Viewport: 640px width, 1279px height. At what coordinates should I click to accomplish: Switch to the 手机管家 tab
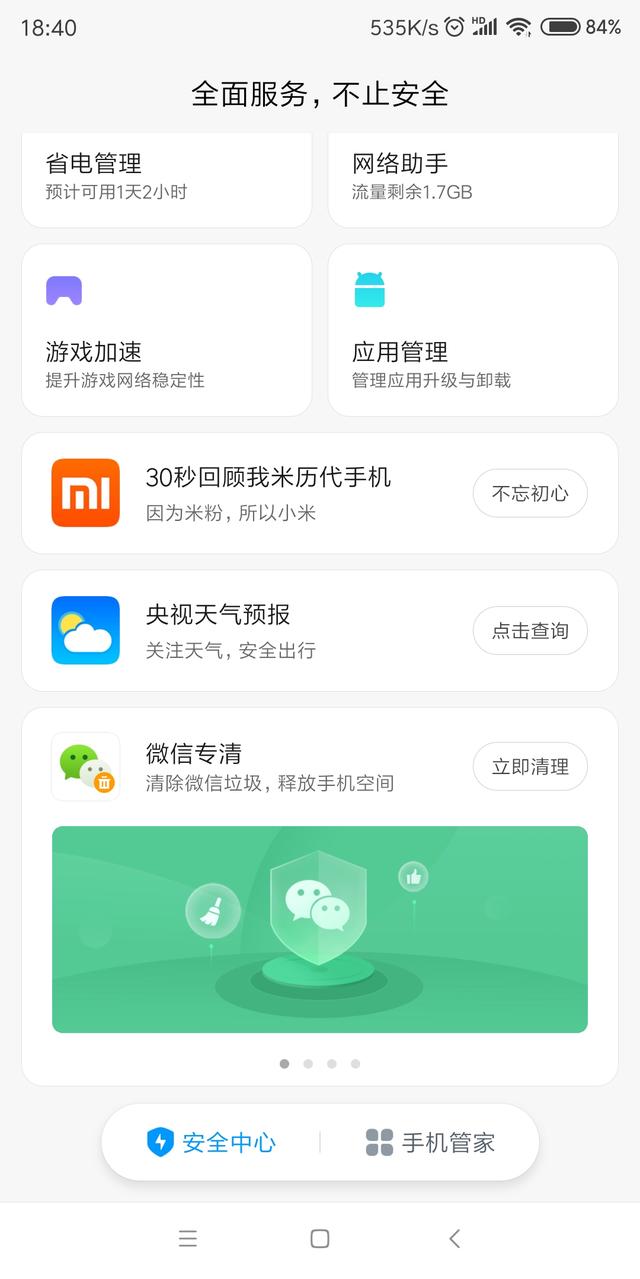click(430, 1142)
